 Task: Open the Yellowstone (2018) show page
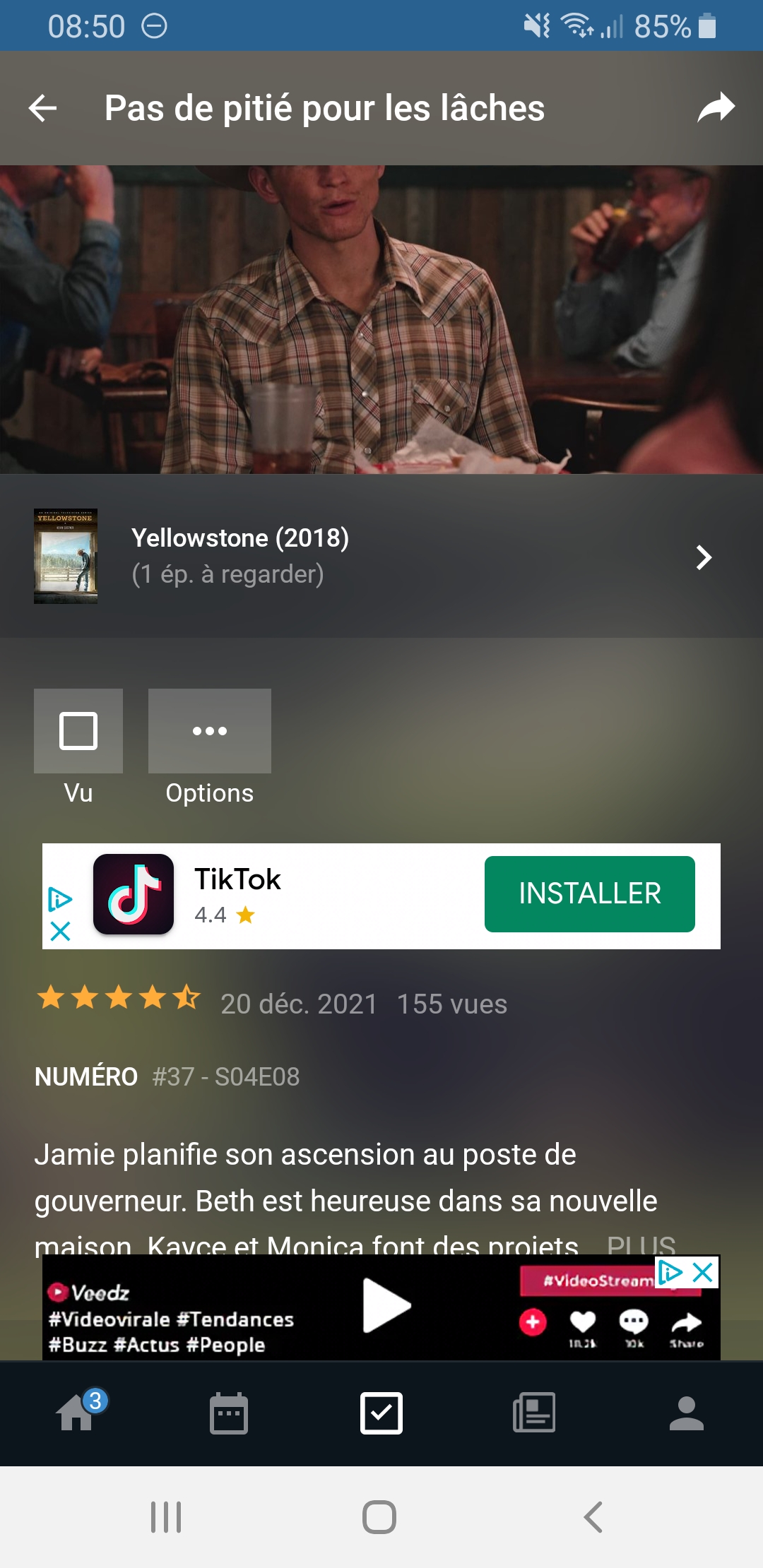[381, 557]
